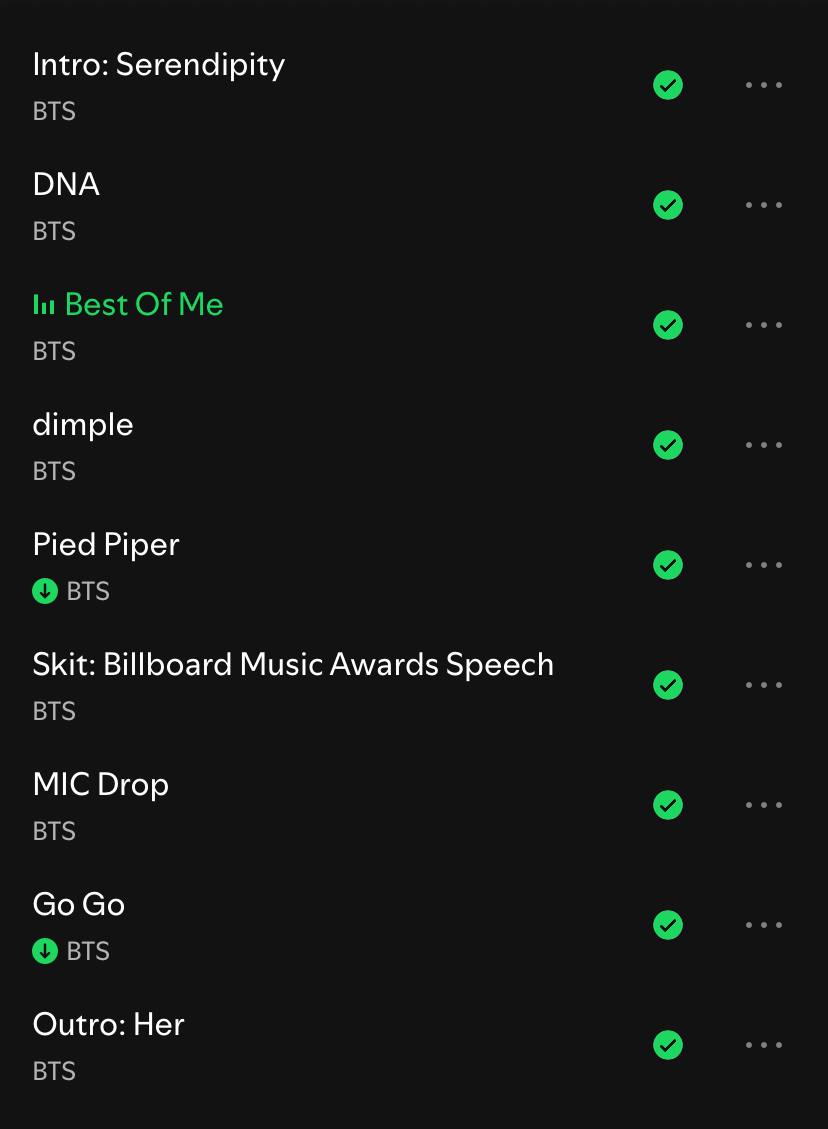Tap the green checkmark next to DNA
The image size is (828, 1129).
[668, 205]
